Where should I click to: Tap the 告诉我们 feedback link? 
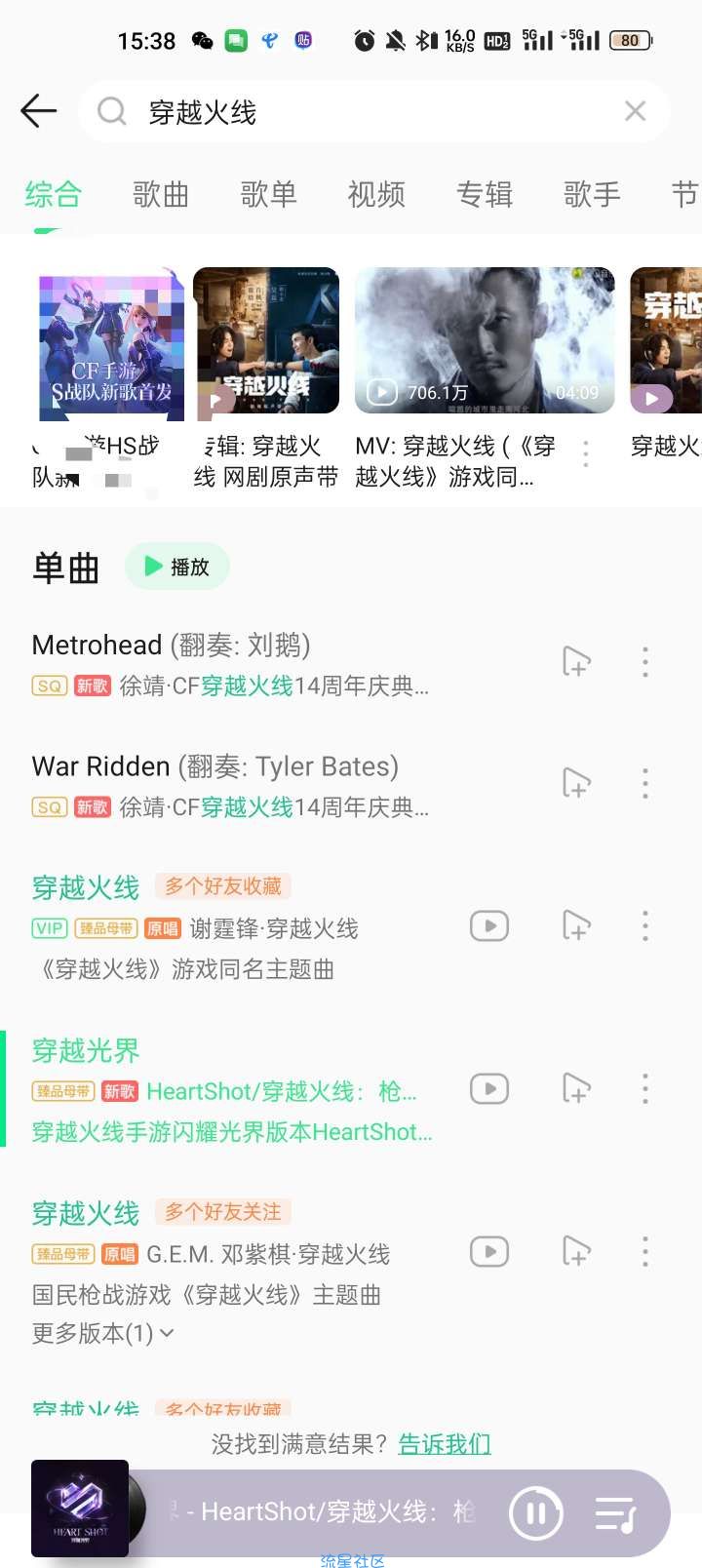coord(445,1444)
